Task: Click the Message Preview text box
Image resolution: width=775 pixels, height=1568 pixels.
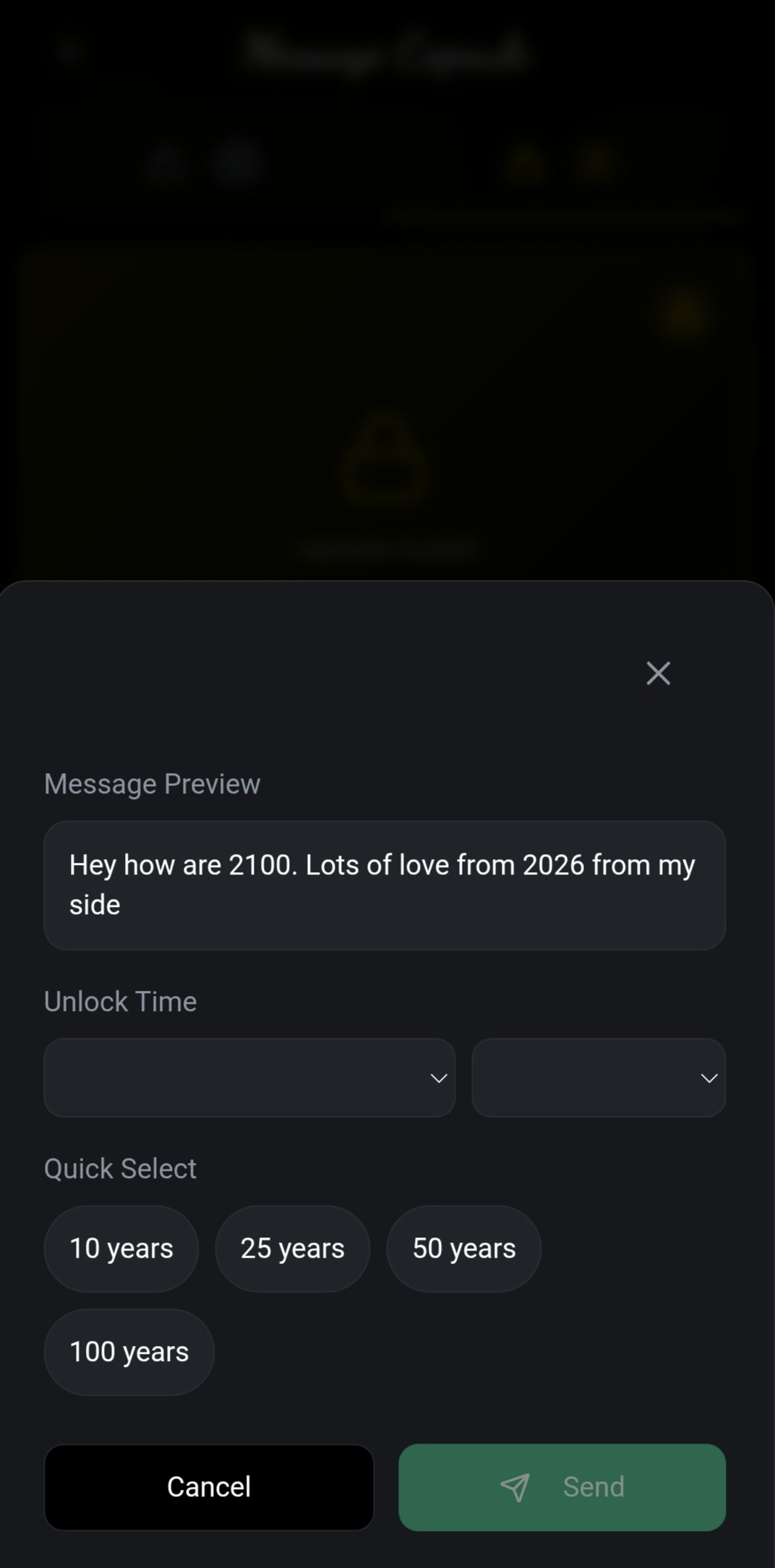Action: click(385, 885)
